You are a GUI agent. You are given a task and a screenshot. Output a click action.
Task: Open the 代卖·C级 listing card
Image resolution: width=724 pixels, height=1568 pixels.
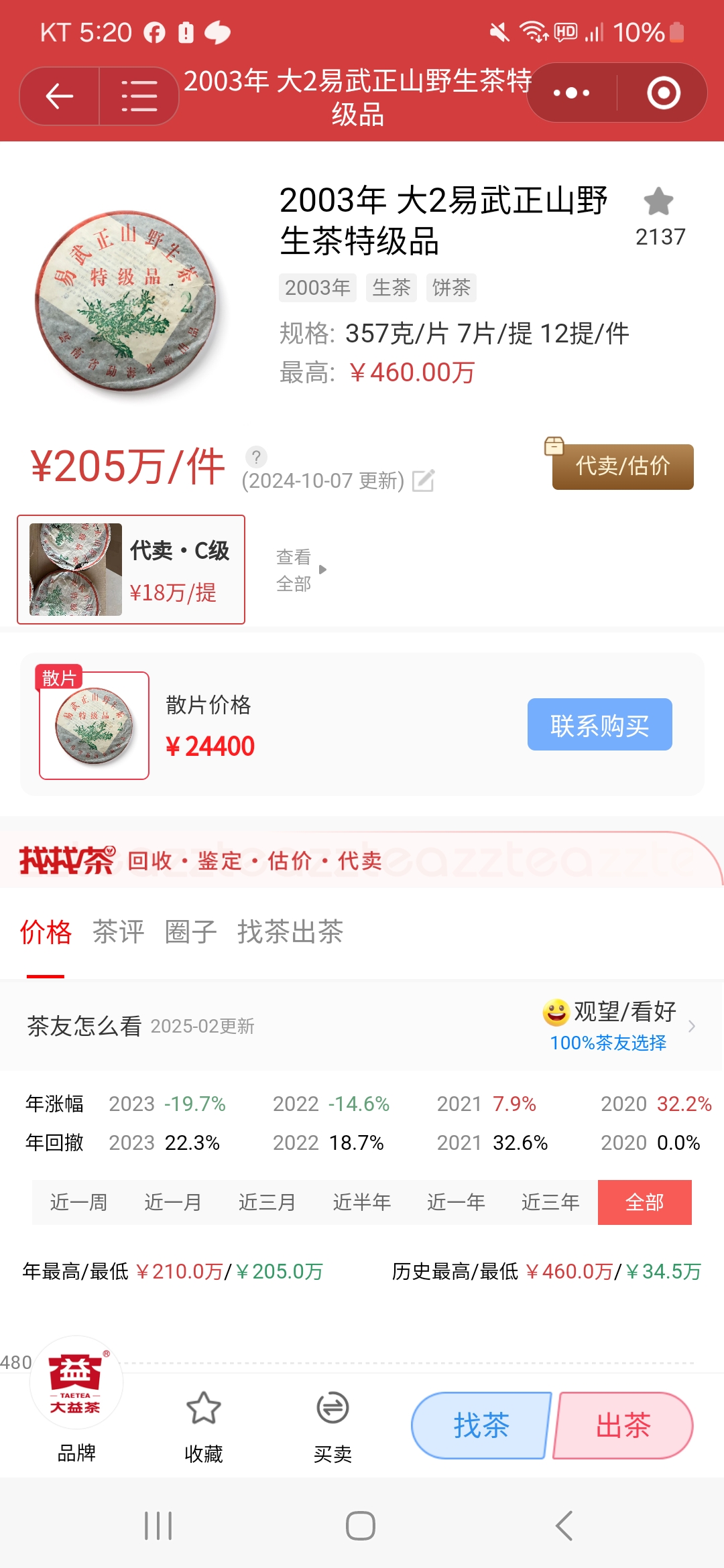tap(131, 570)
